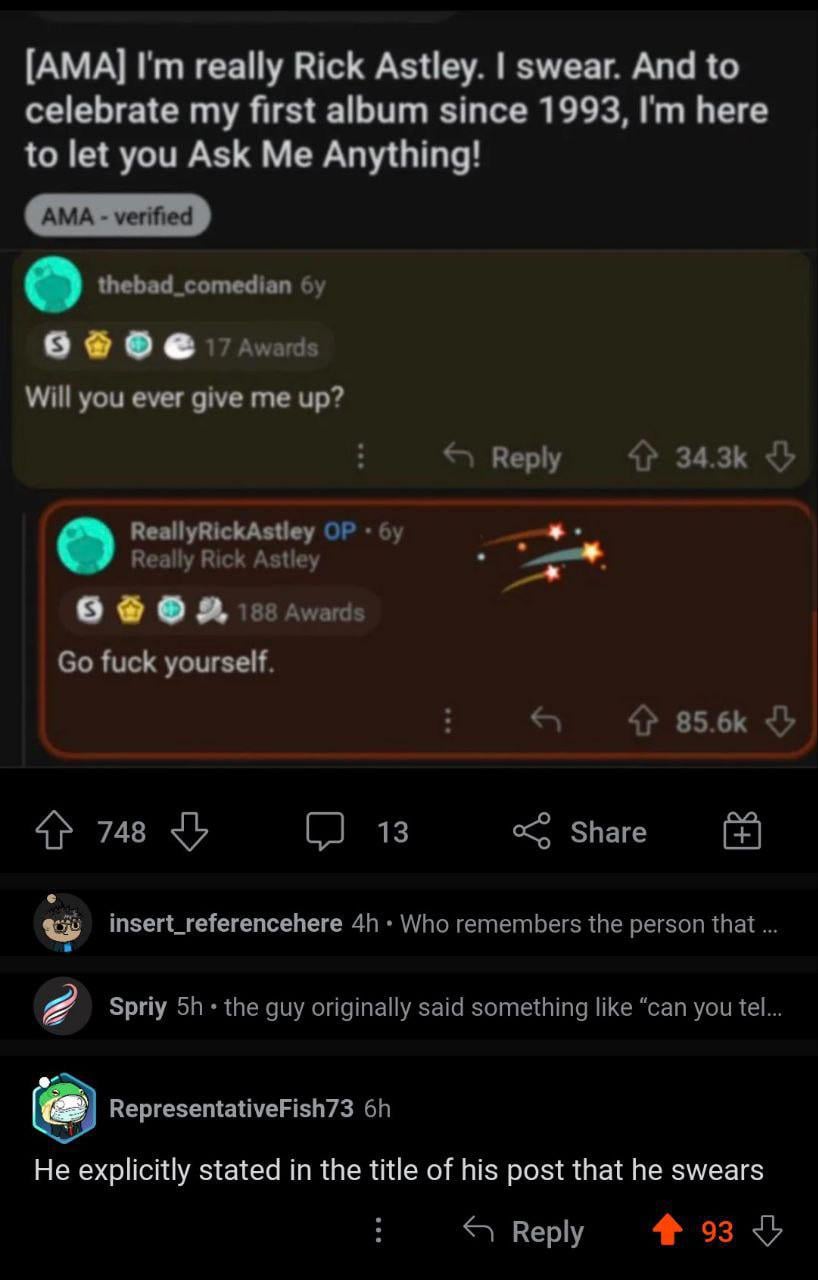The width and height of the screenshot is (818, 1280).
Task: Open the 13 comments on the post
Action: tap(357, 831)
